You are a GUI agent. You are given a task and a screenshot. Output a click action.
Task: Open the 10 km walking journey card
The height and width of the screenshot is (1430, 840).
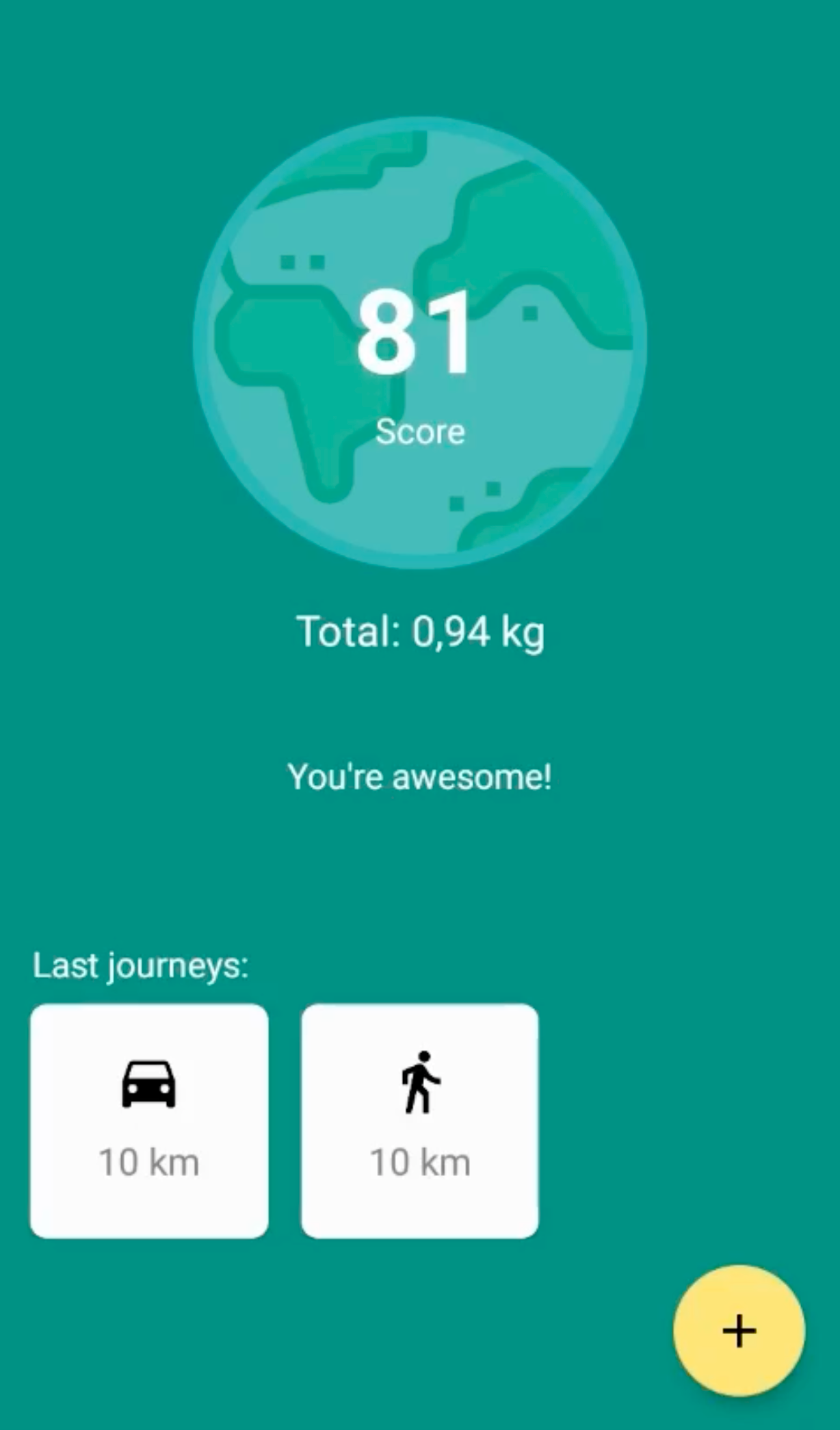click(419, 1121)
